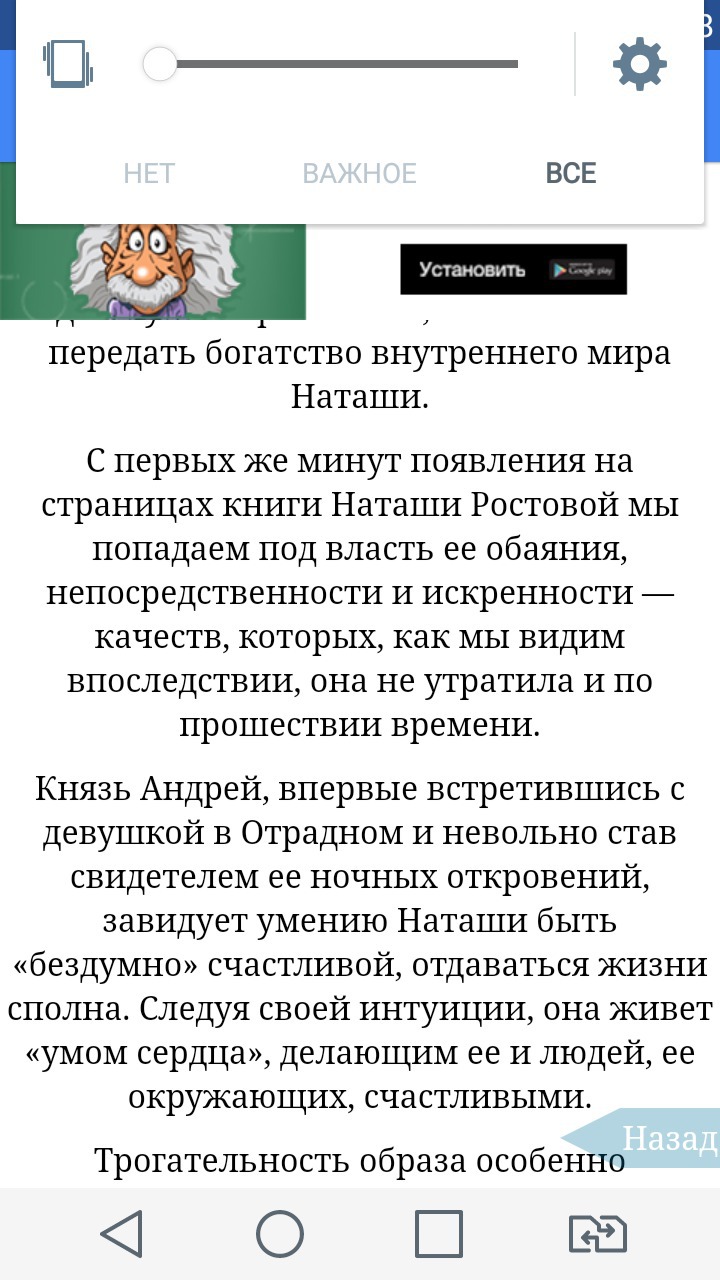720x1280 pixels.
Task: Select the ВСЕ interruptions mode
Action: [571, 173]
